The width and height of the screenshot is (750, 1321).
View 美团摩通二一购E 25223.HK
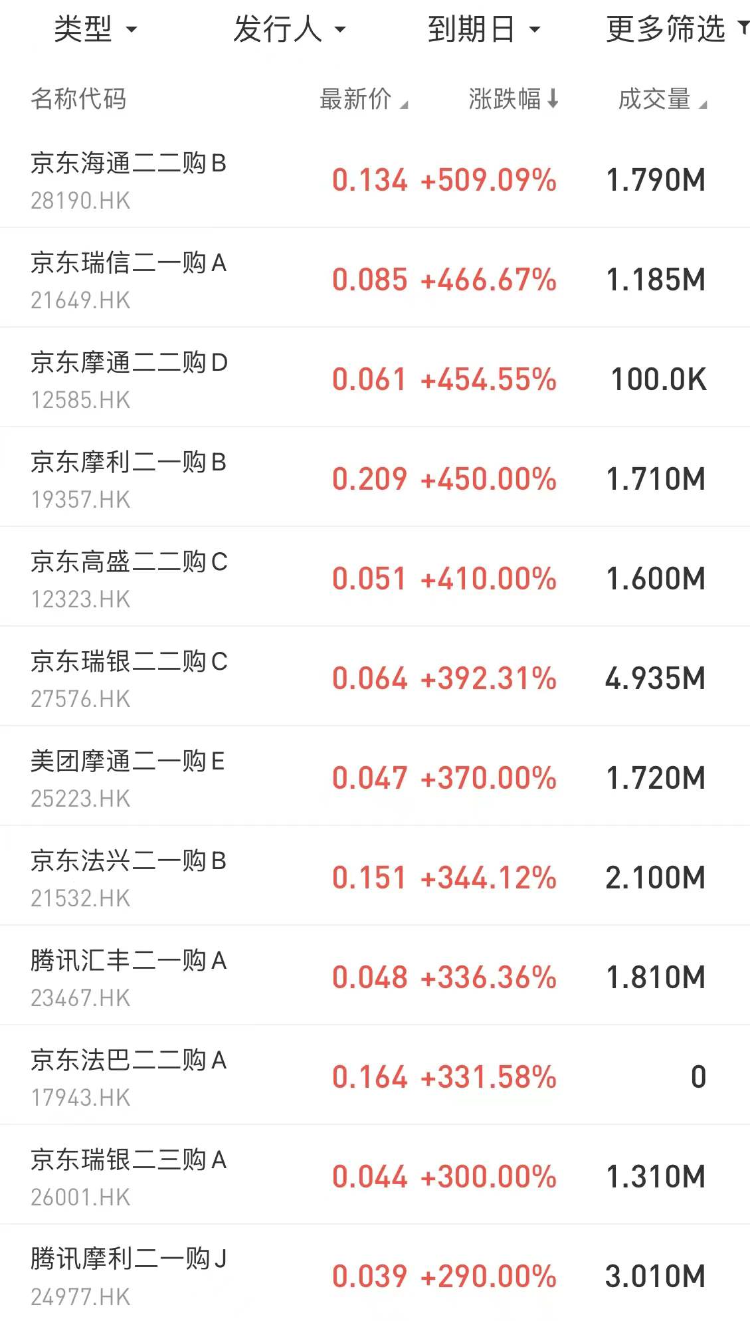click(x=375, y=777)
